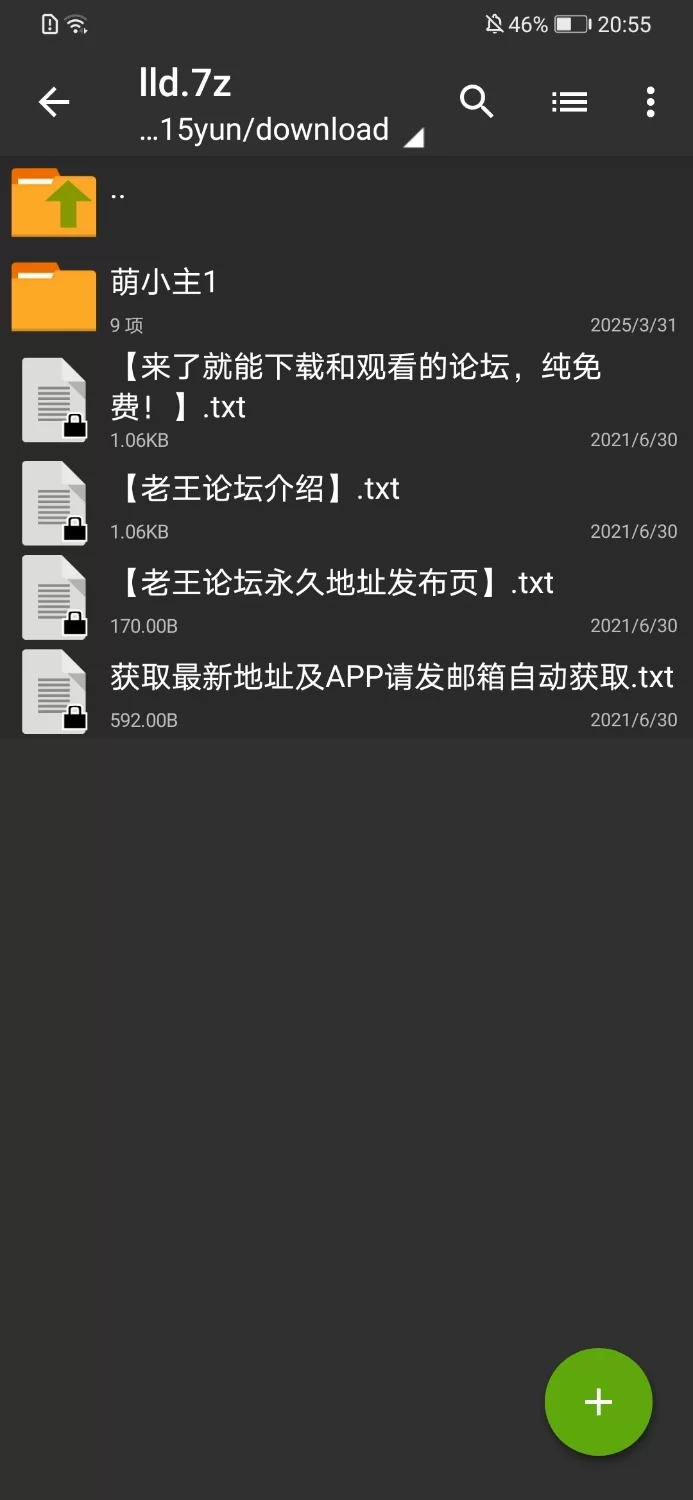Open the three-dot overflow menu

click(650, 102)
